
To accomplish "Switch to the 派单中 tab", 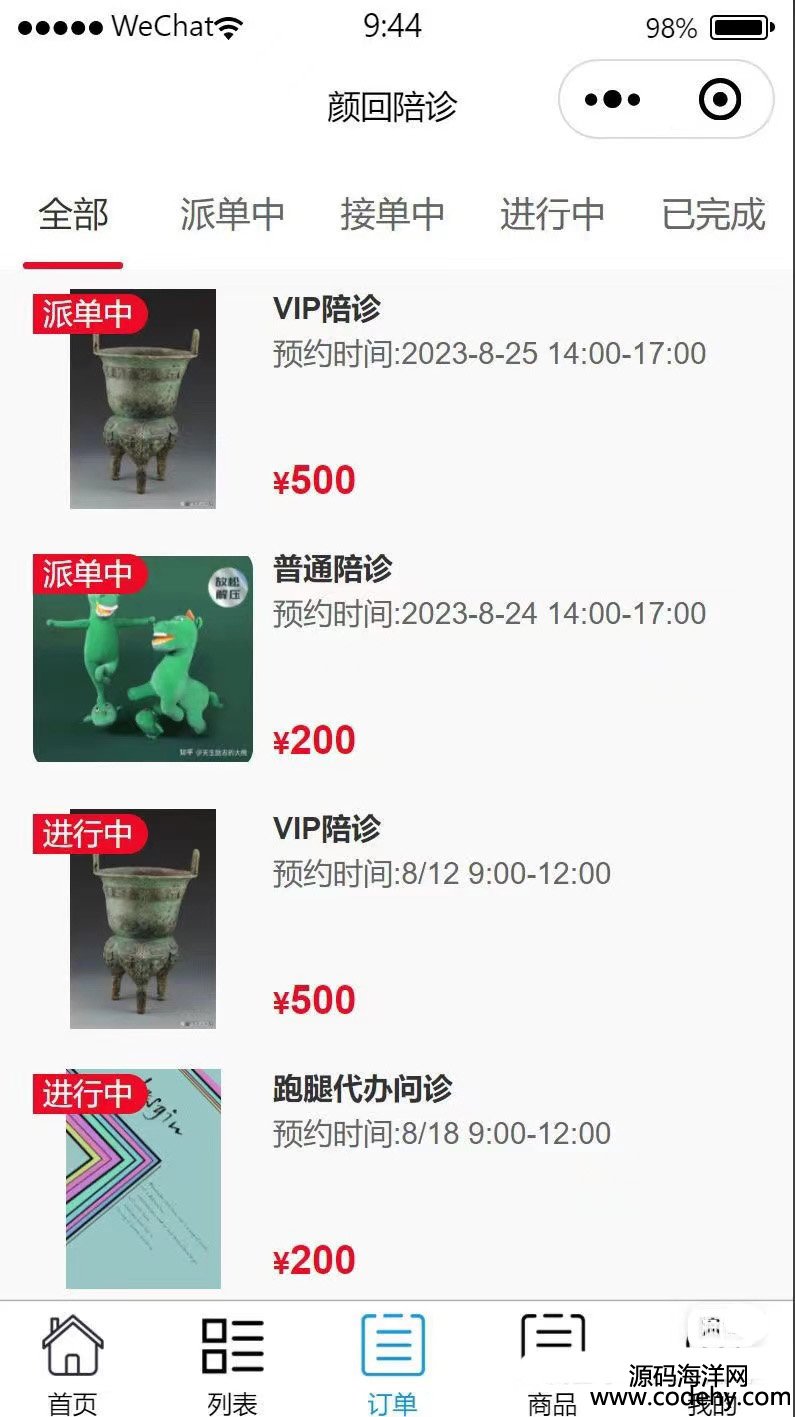I will (232, 215).
